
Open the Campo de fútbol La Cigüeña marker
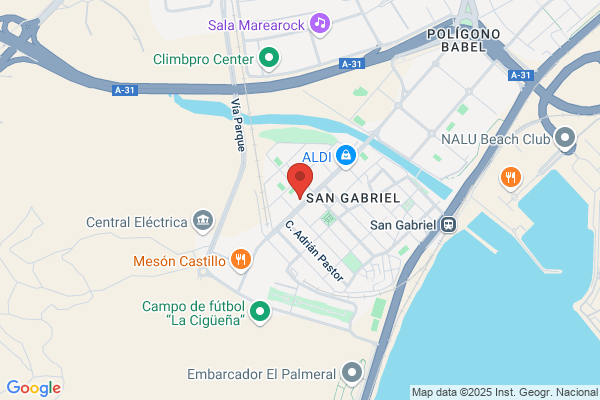coord(260,312)
